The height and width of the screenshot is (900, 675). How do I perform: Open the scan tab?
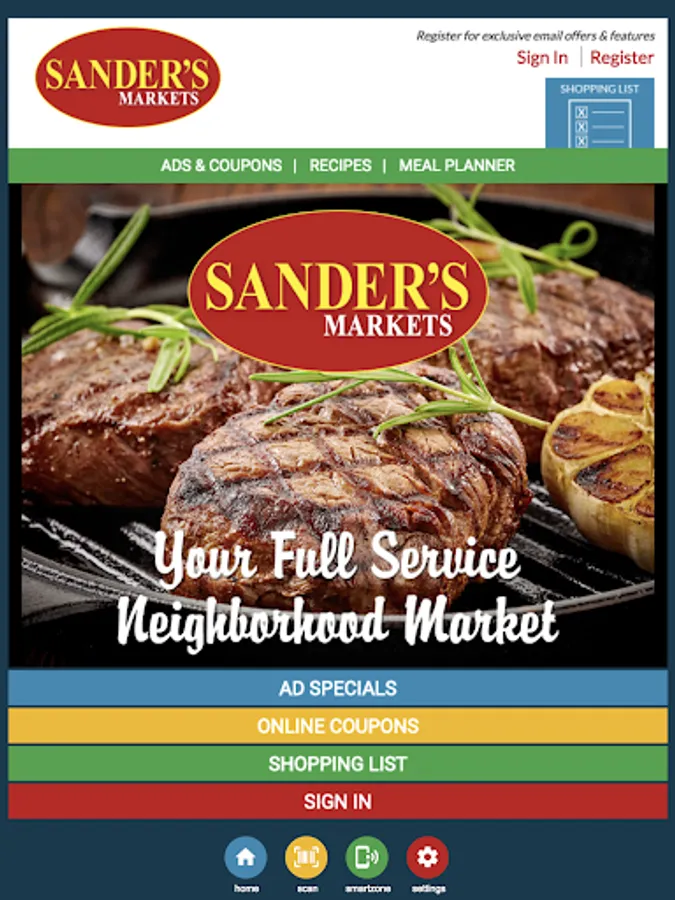(307, 858)
